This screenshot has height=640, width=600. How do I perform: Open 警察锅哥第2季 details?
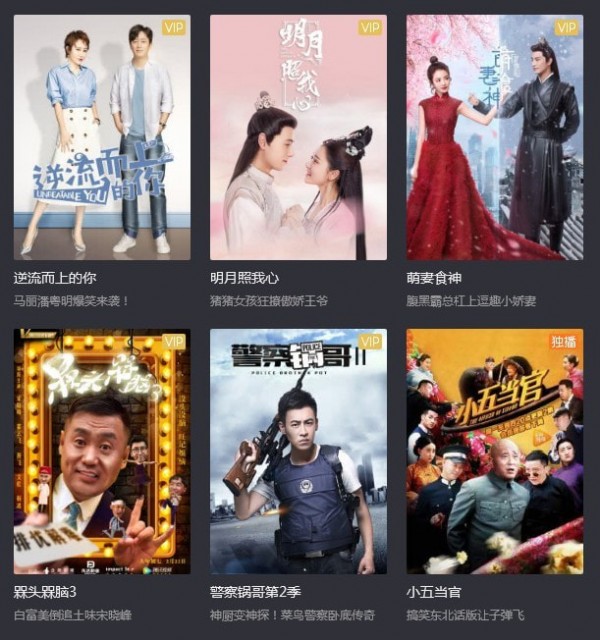(298, 452)
